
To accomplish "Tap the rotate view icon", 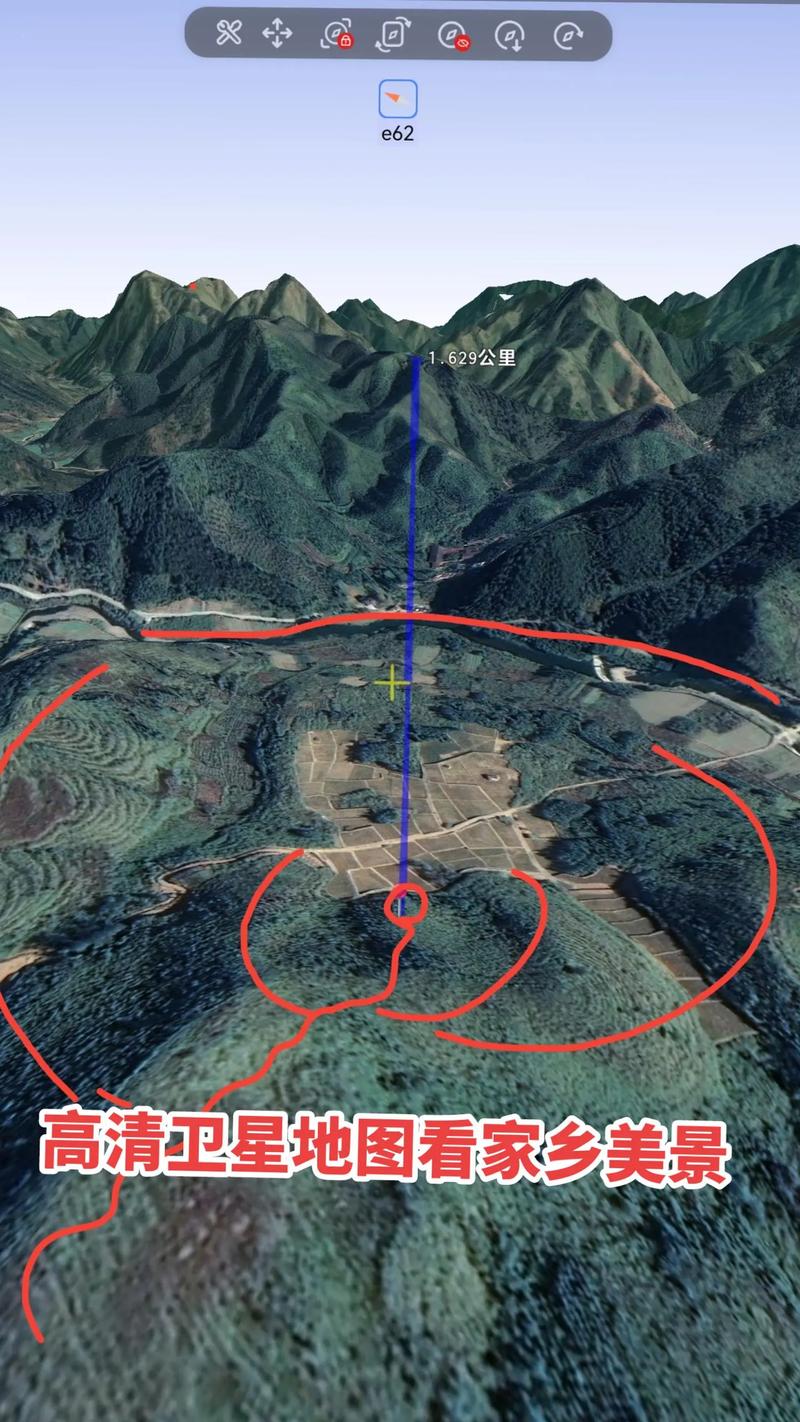I will 392,35.
